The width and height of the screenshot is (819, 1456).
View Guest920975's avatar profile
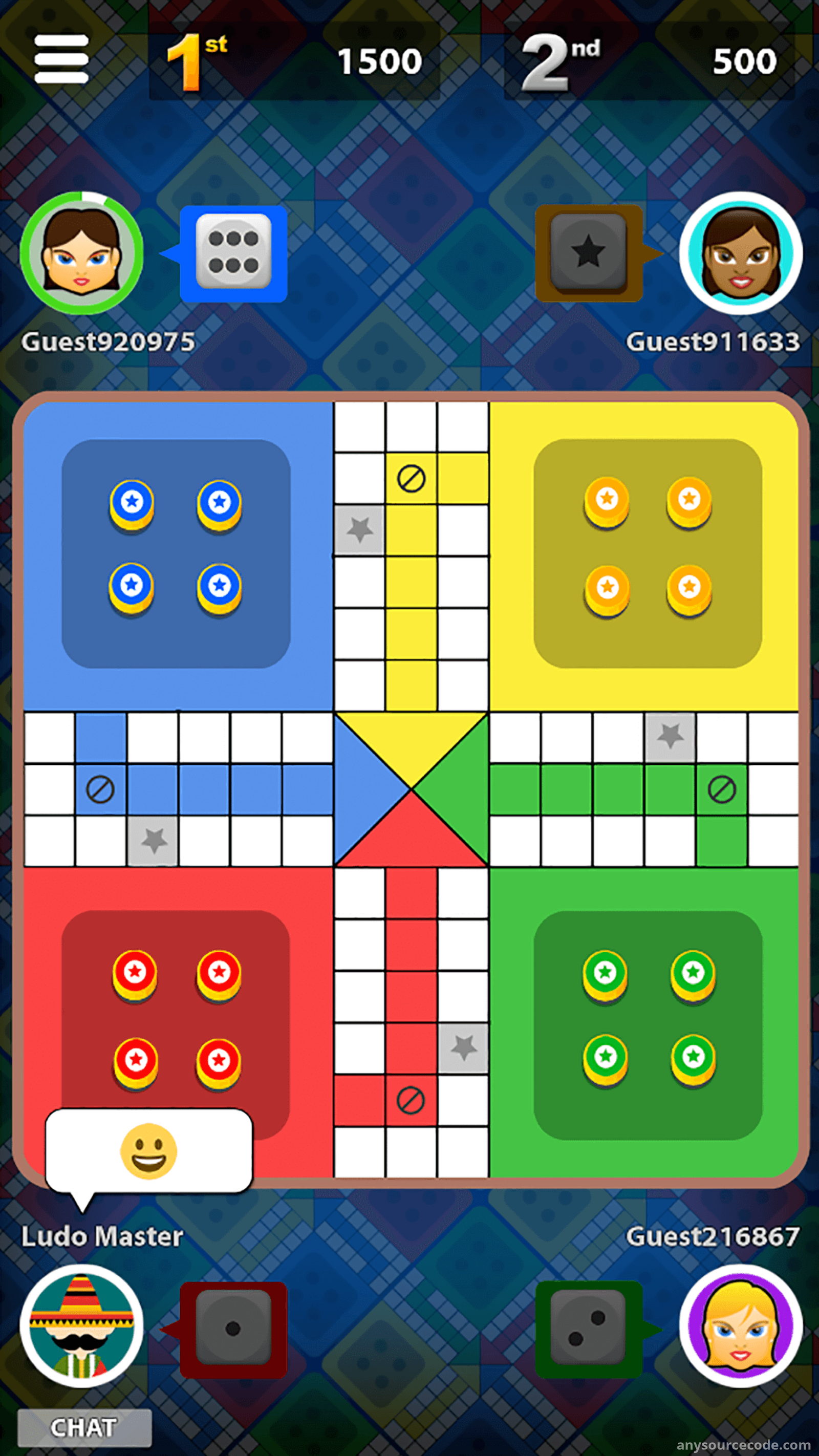click(81, 253)
